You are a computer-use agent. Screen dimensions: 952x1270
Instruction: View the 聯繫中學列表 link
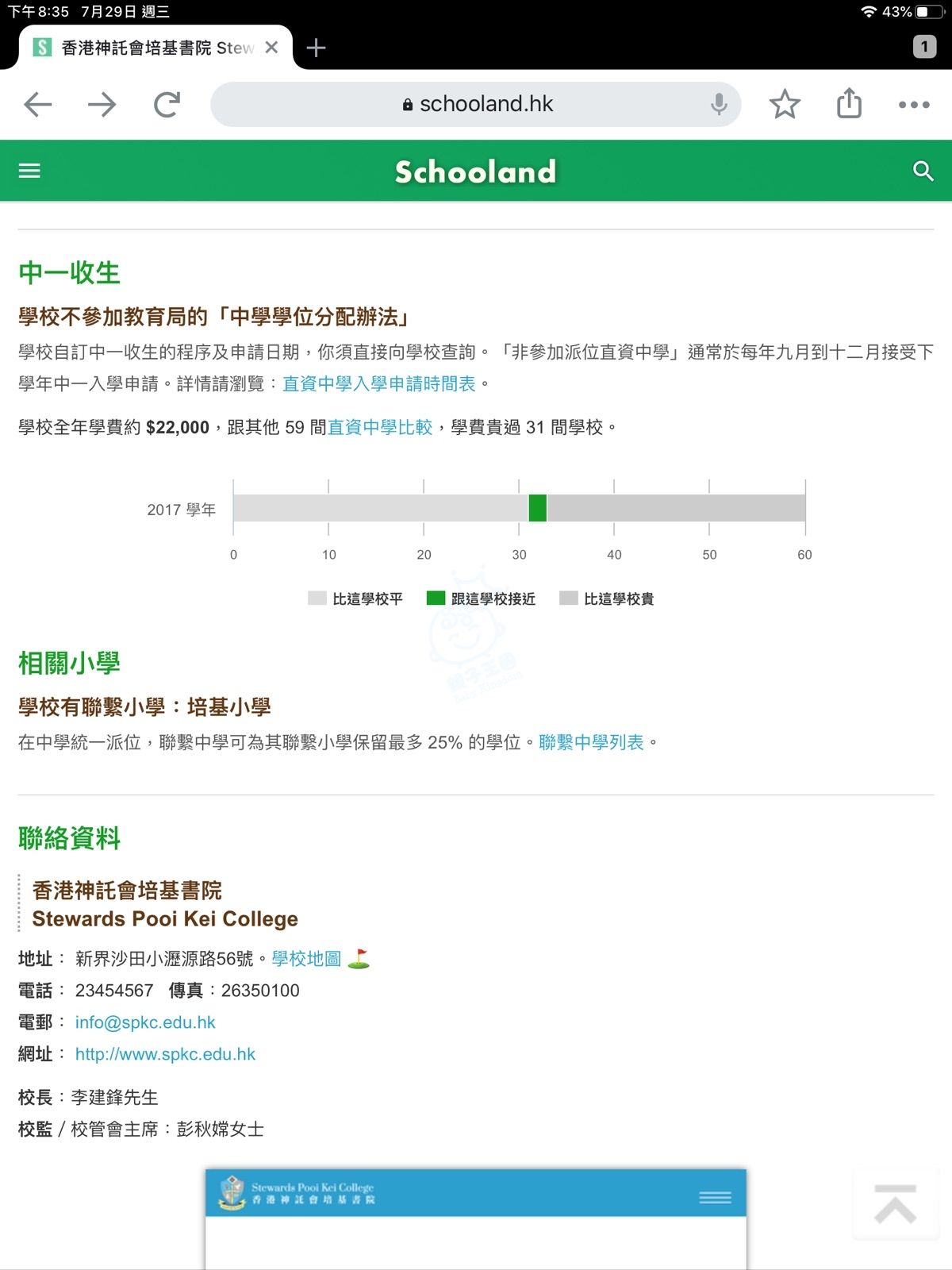[x=591, y=743]
